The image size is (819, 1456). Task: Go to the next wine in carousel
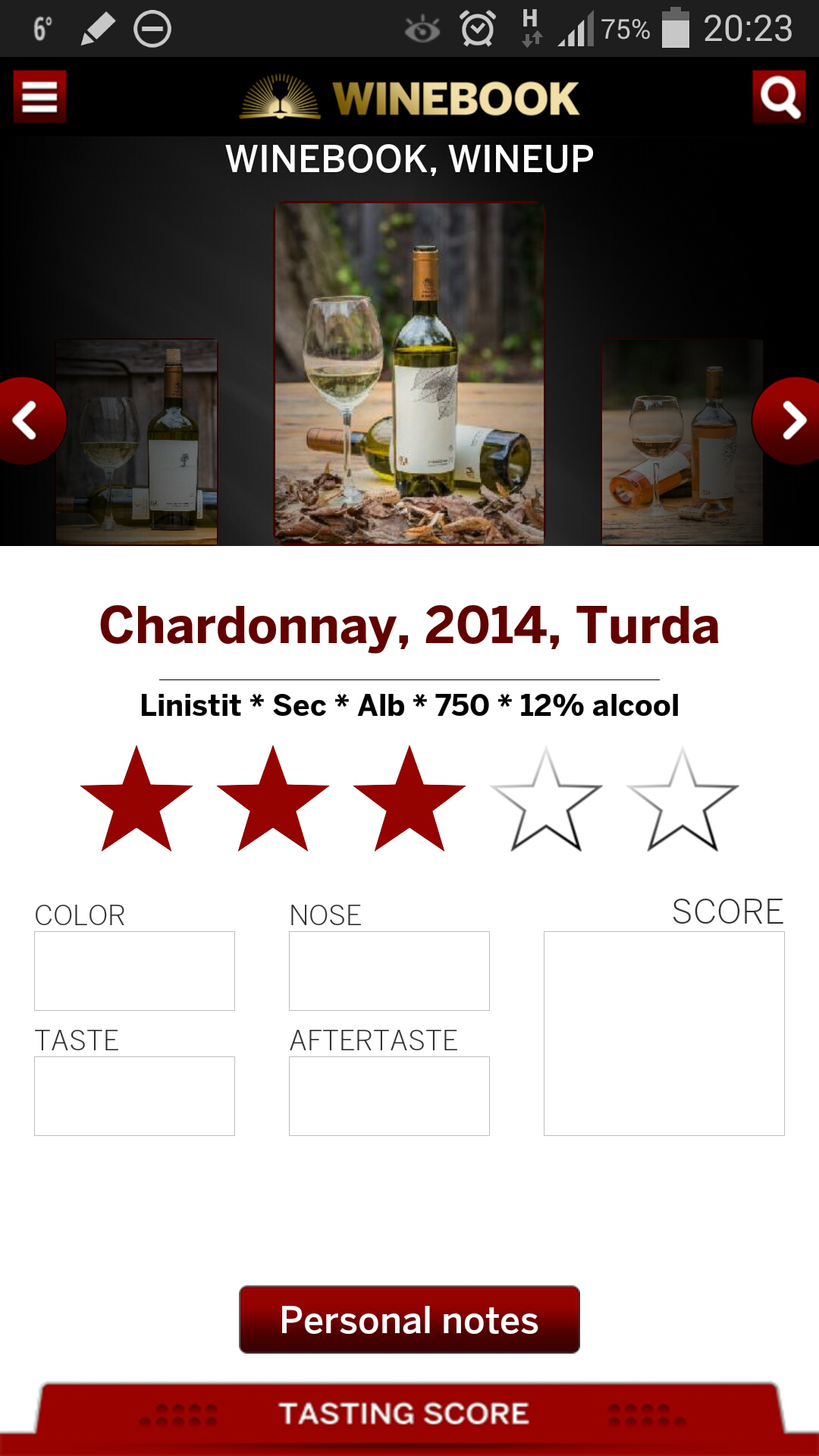790,421
